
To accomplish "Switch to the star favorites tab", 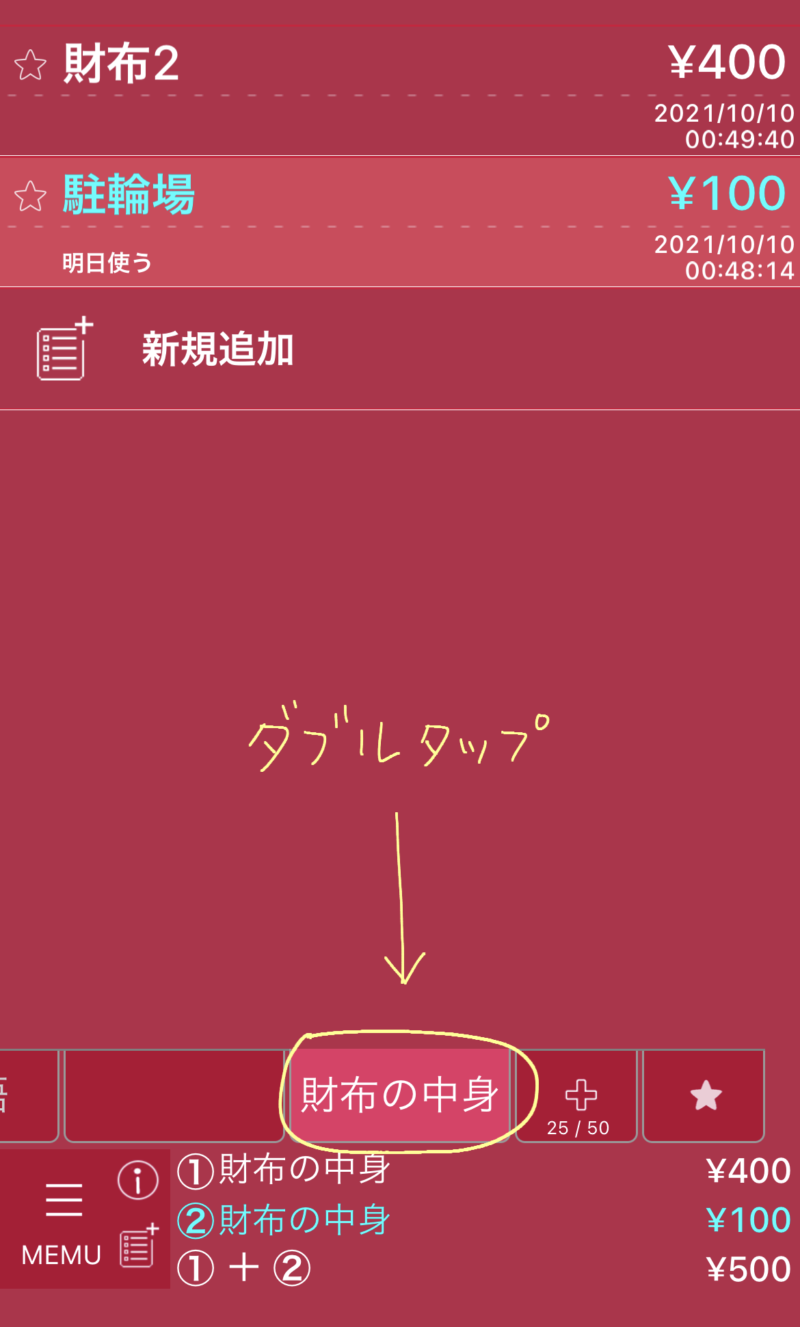I will (704, 1096).
